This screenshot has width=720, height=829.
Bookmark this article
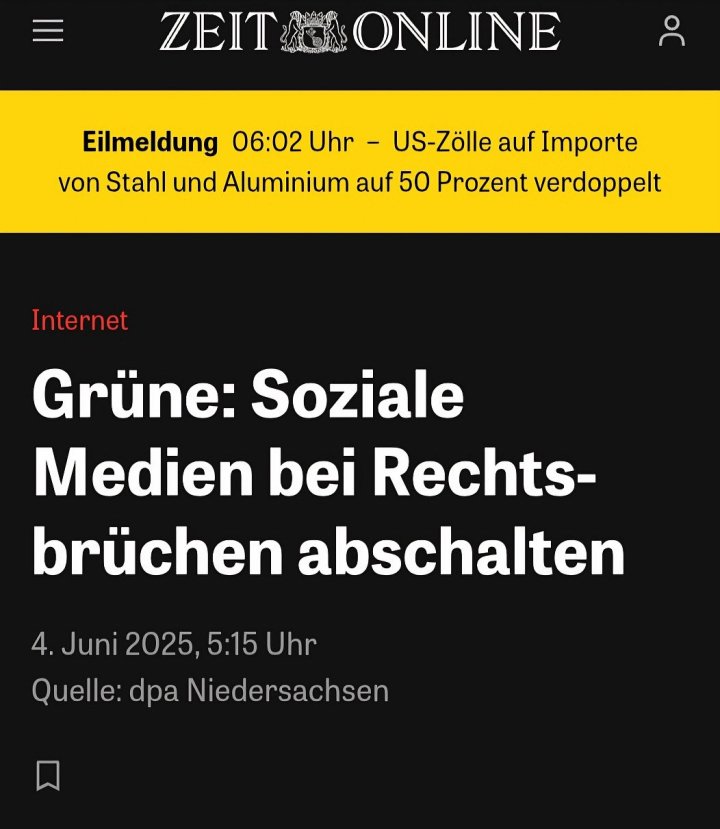48,775
